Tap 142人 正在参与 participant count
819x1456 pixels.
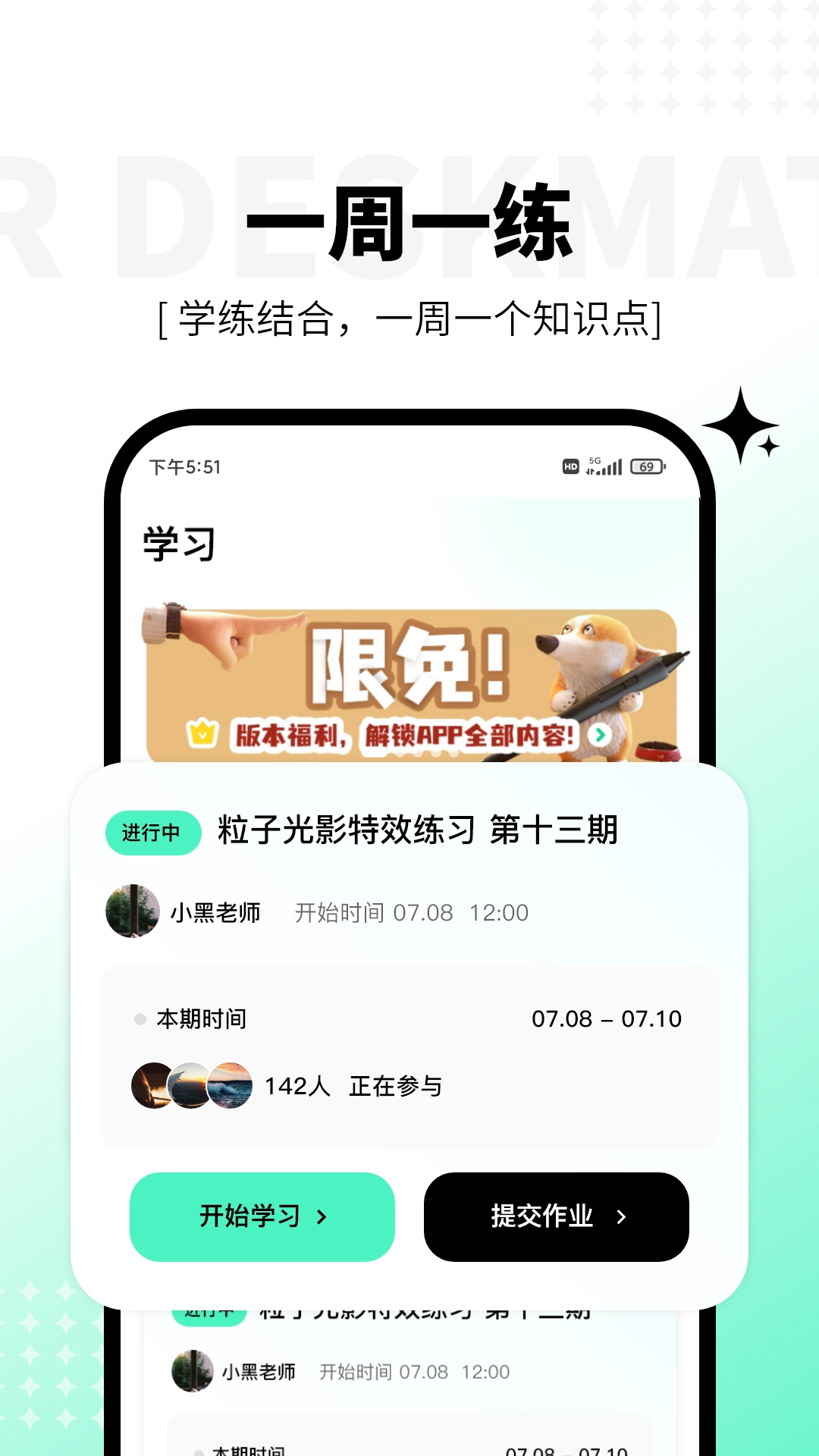[x=353, y=1086]
